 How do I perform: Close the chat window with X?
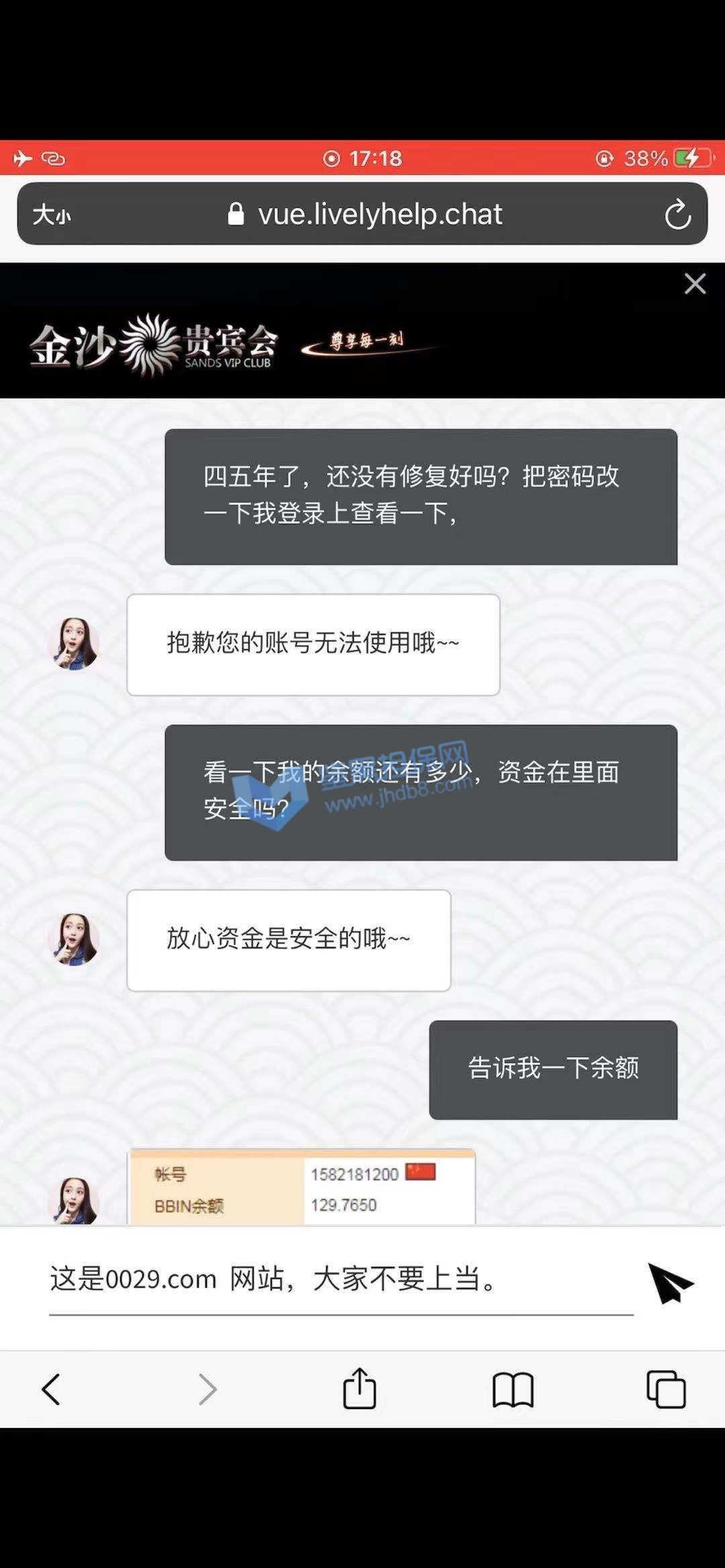[x=695, y=284]
